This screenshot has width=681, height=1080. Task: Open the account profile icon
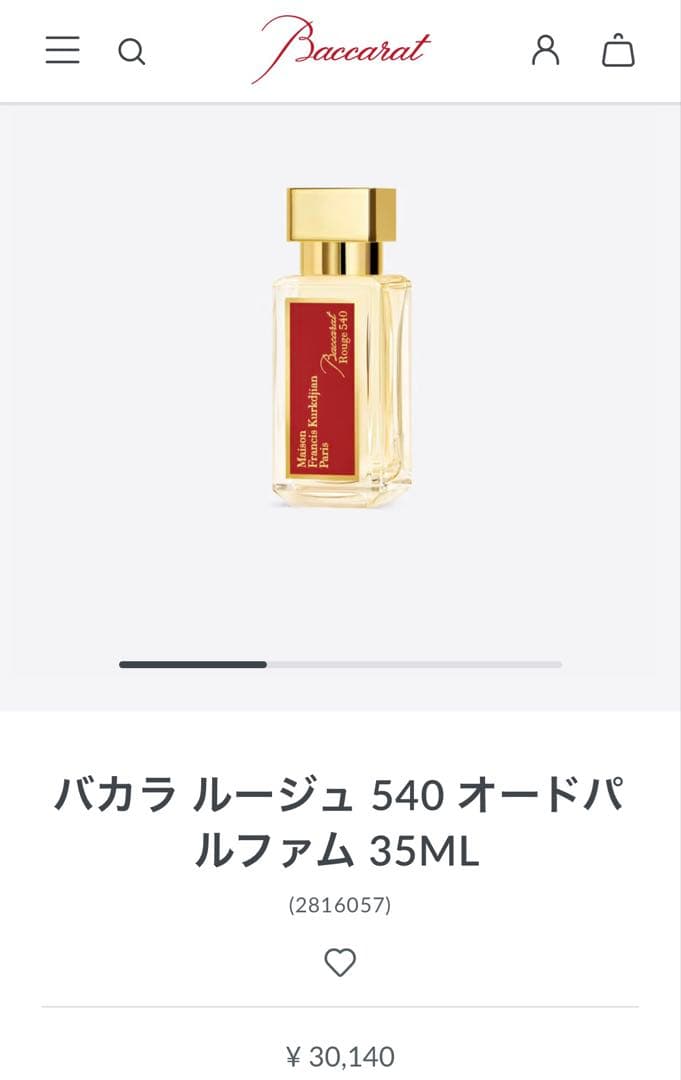tap(545, 50)
